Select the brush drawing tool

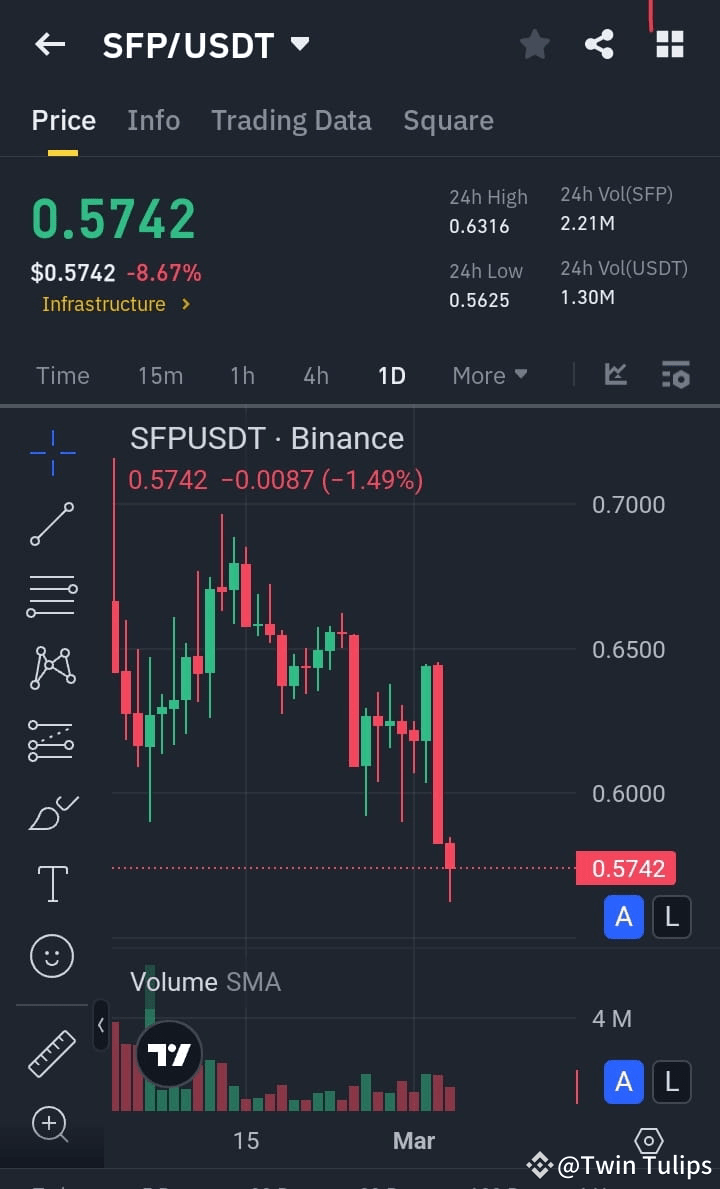click(52, 811)
